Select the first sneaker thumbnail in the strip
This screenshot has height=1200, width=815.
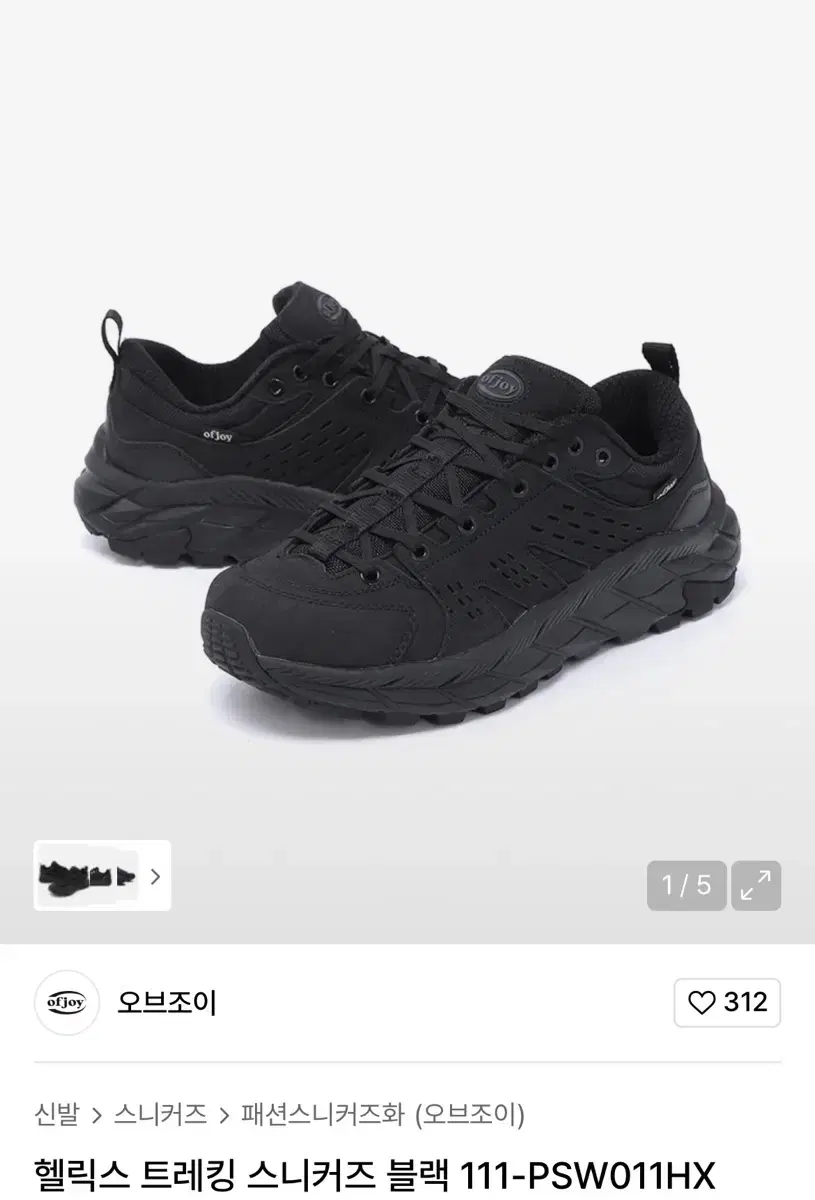[x=62, y=875]
